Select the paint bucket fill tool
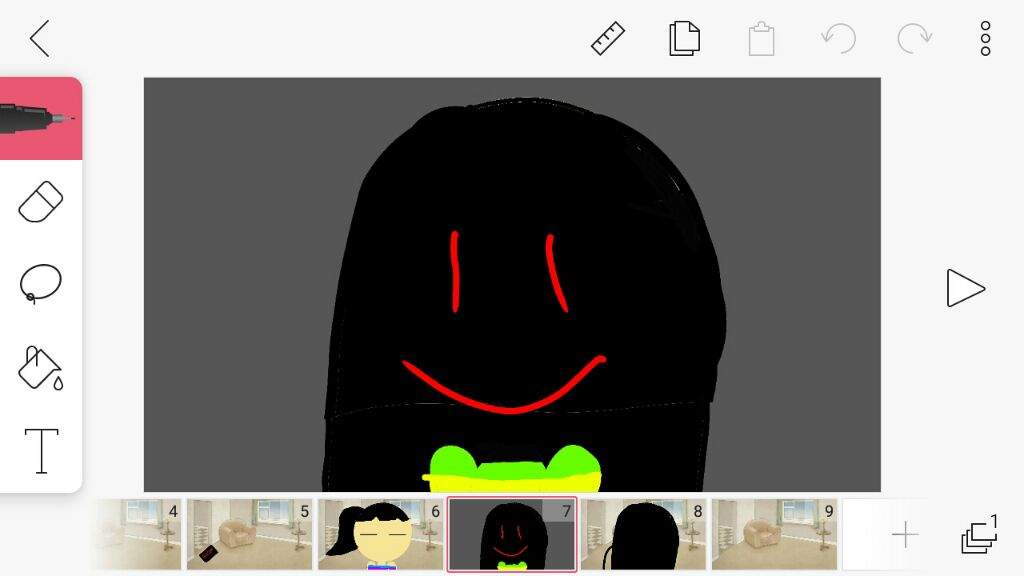Screen dimensions: 1024x576 click(40, 367)
